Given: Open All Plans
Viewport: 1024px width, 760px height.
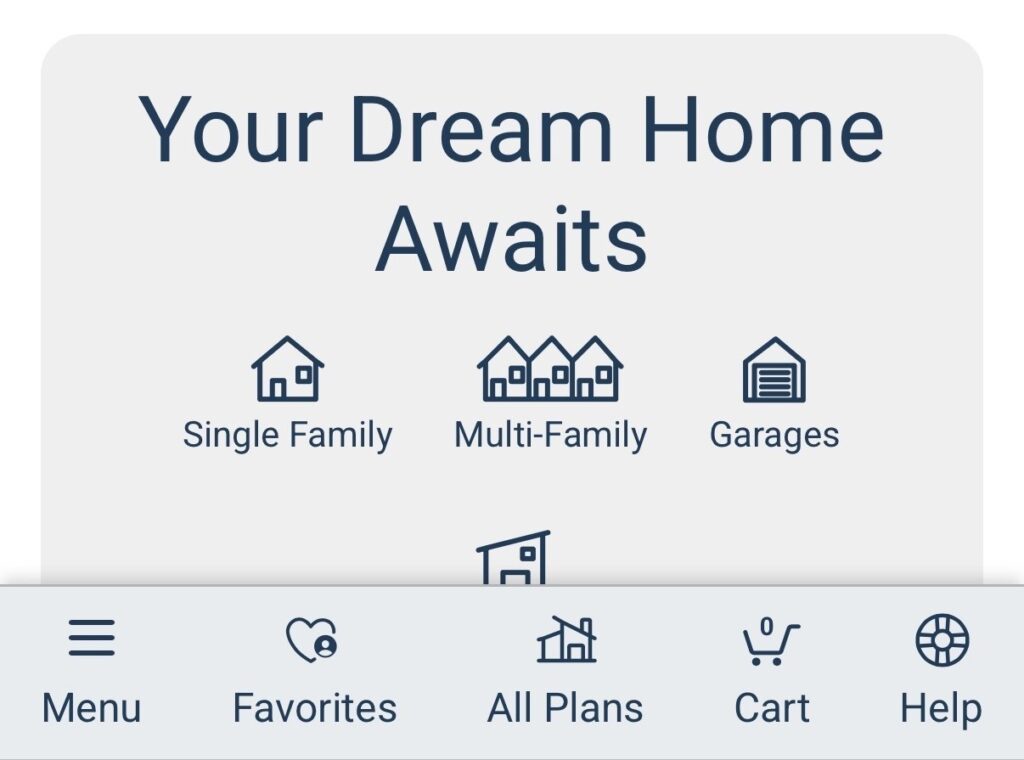Looking at the screenshot, I should pyautogui.click(x=565, y=670).
